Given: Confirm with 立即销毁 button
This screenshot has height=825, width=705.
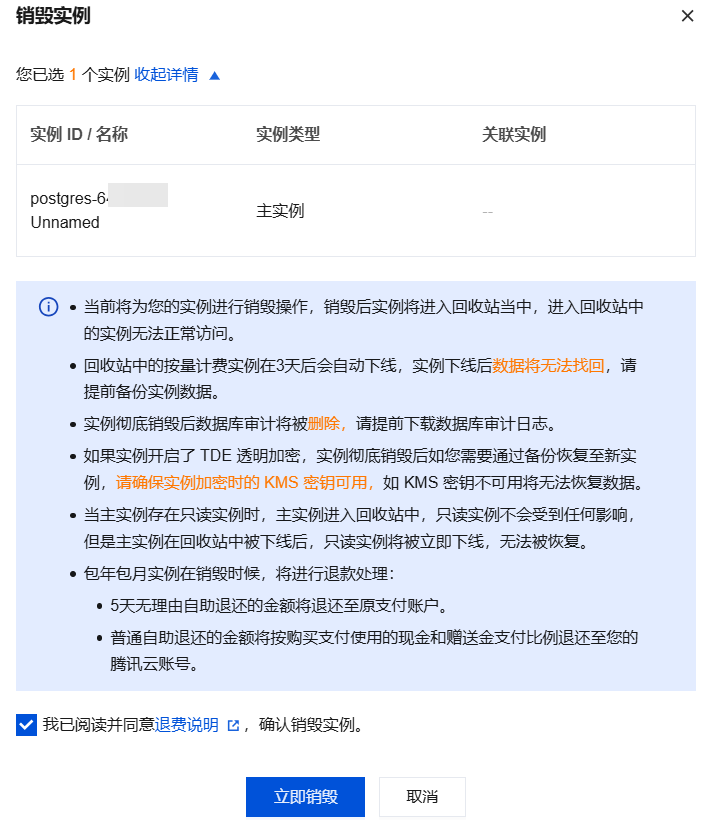Looking at the screenshot, I should (x=305, y=797).
